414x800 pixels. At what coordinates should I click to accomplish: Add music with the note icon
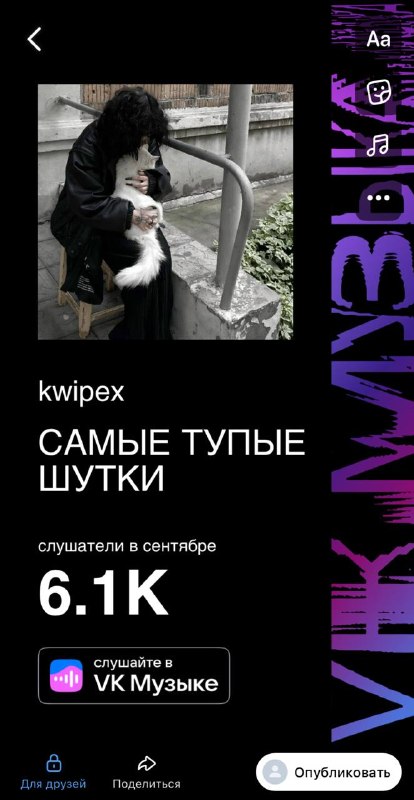pos(378,145)
